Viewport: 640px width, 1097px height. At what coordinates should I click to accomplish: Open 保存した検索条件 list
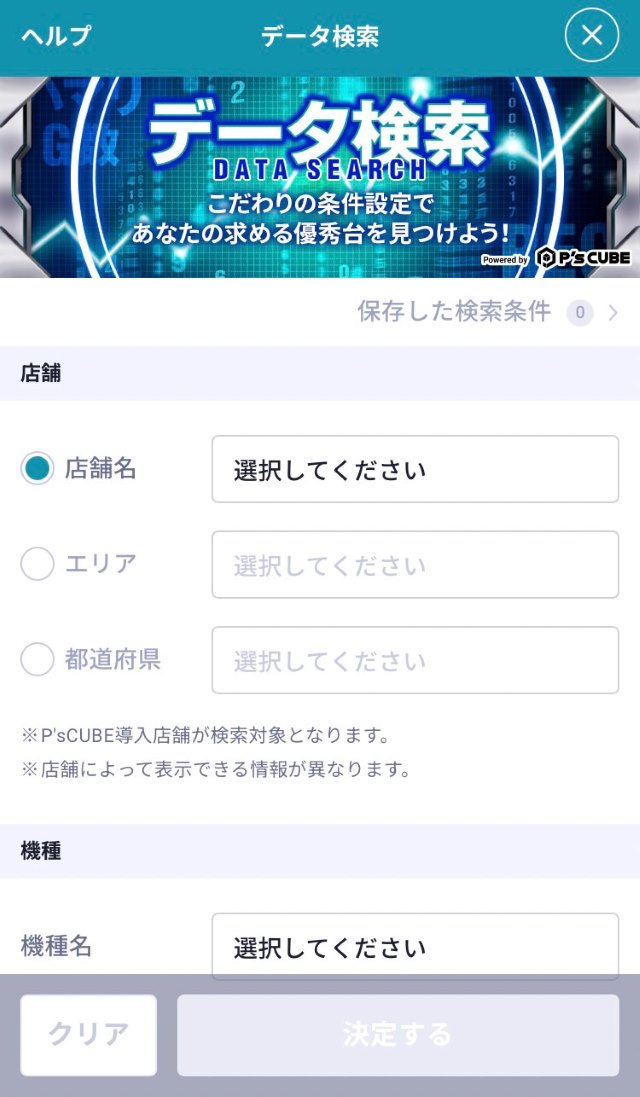(488, 312)
